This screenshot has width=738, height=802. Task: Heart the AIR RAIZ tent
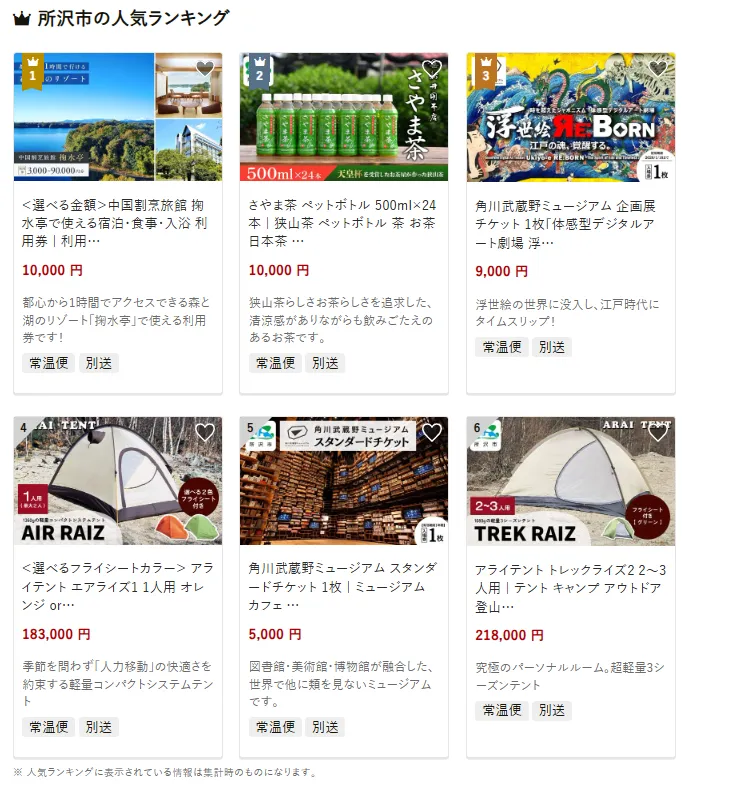click(205, 432)
